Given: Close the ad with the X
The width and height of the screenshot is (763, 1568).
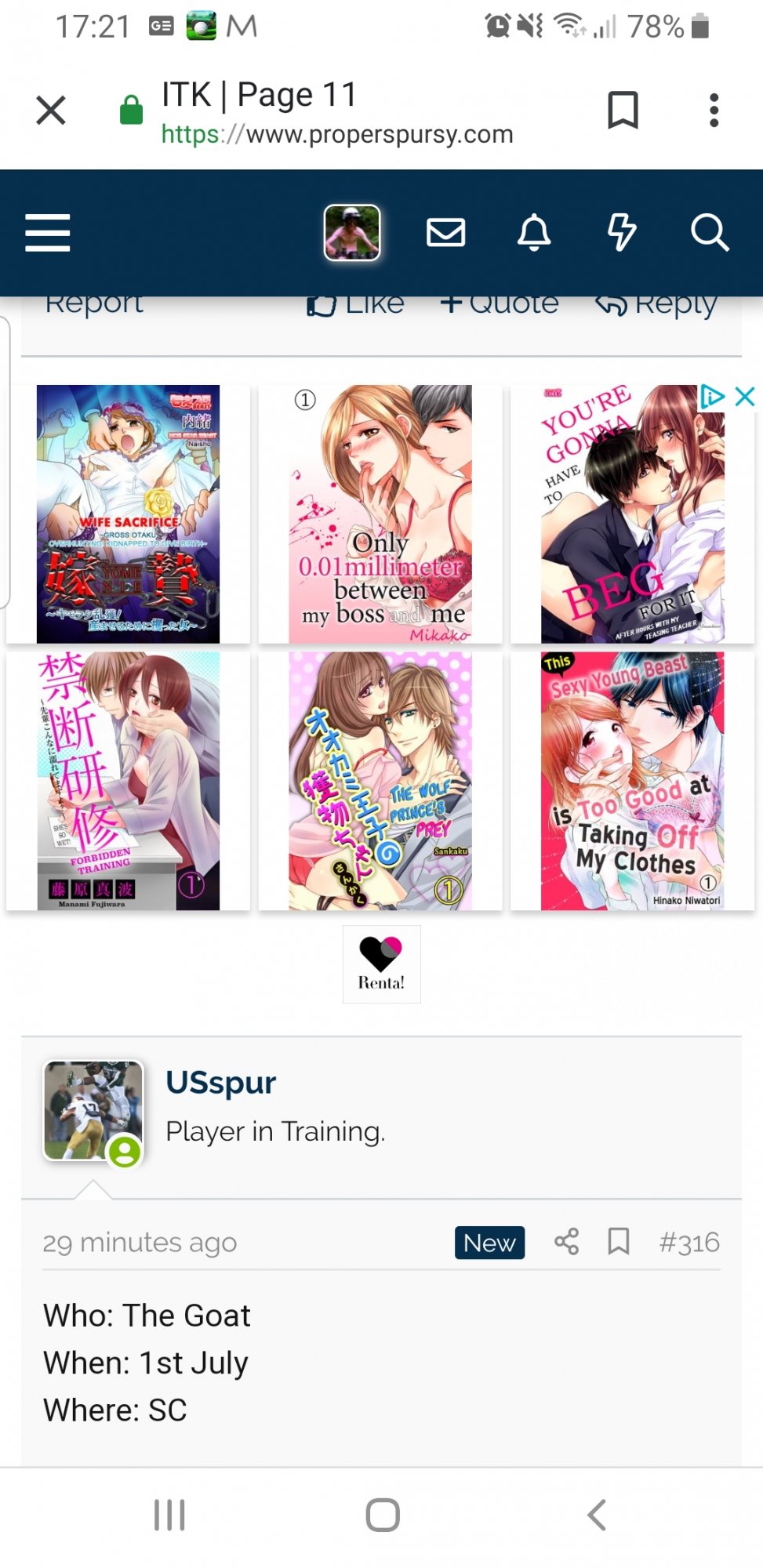Looking at the screenshot, I should 745,397.
